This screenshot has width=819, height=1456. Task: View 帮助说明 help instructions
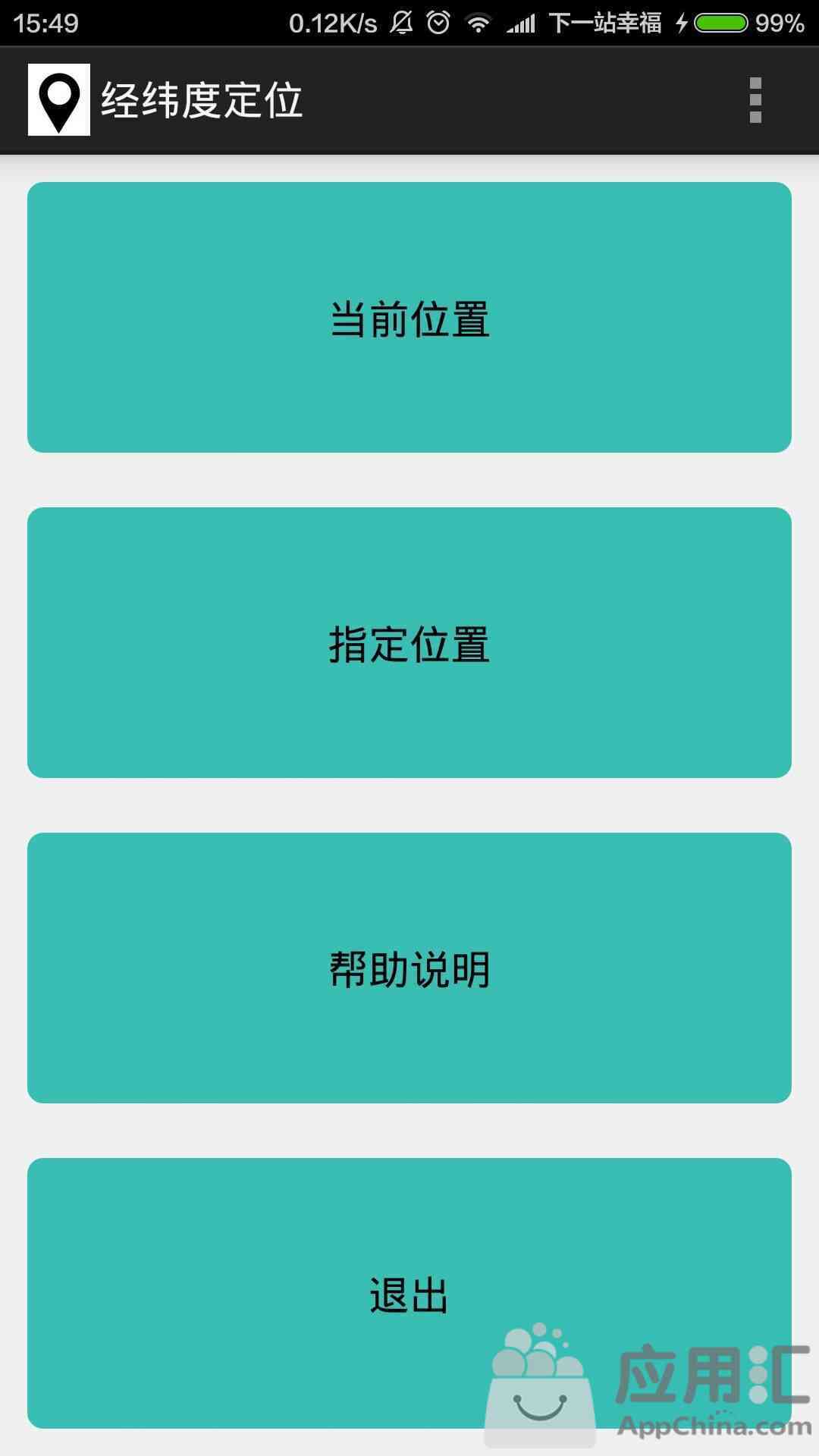[409, 968]
